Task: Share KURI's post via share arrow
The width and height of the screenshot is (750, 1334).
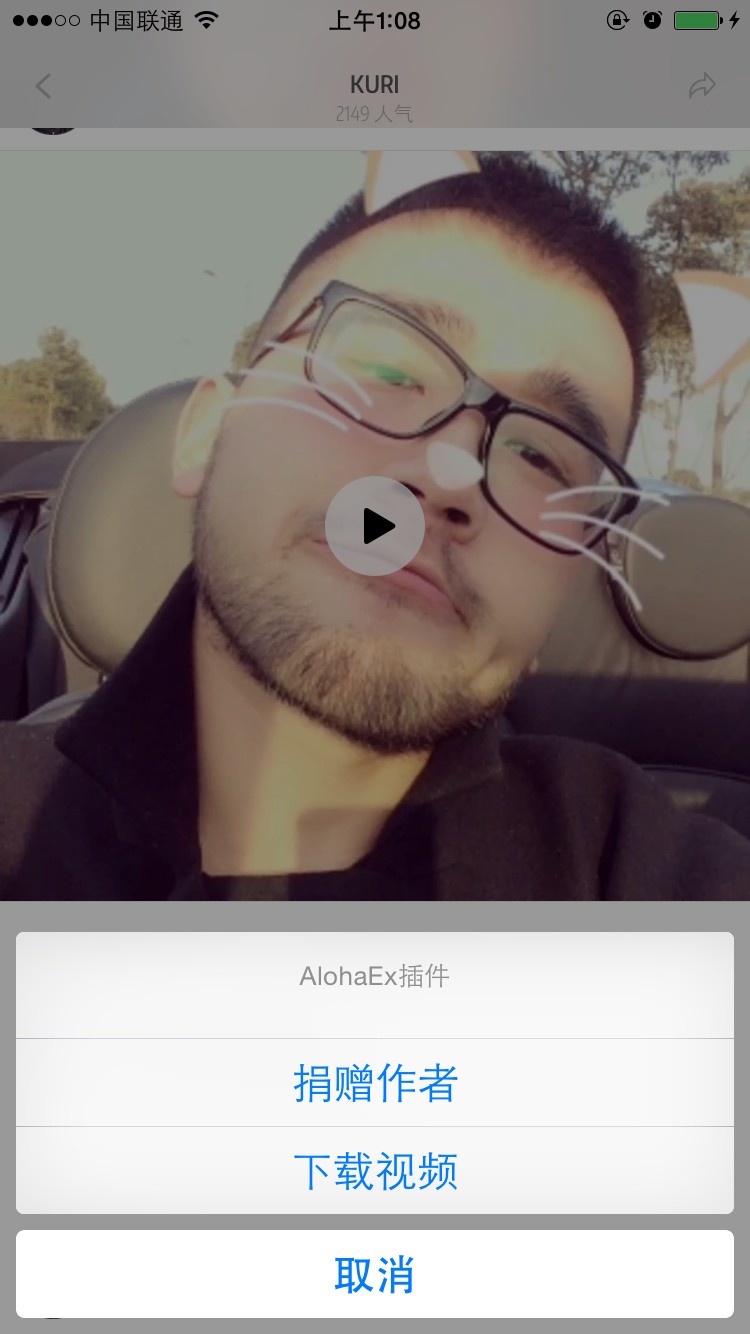Action: [702, 86]
